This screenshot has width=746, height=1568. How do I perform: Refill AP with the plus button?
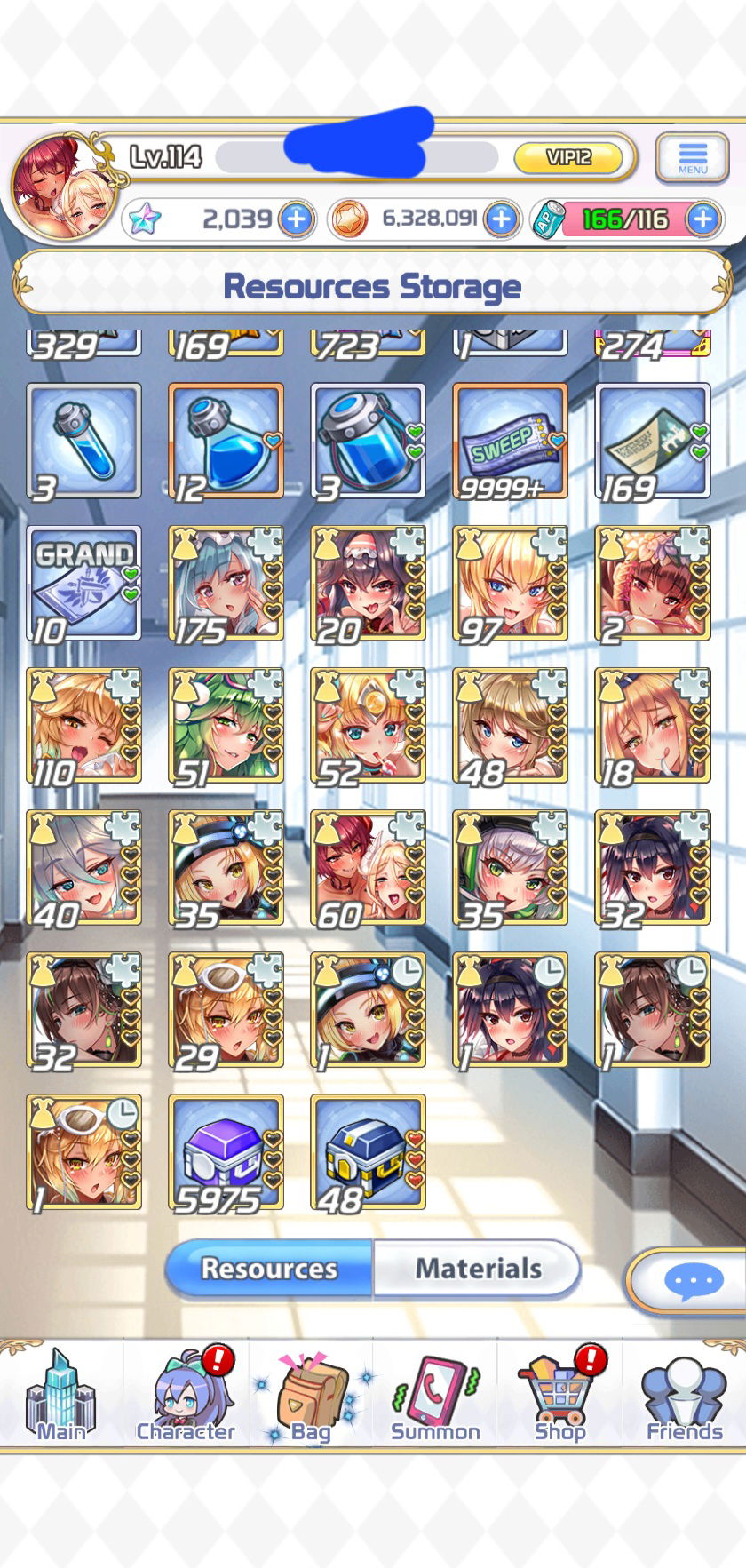tap(702, 219)
